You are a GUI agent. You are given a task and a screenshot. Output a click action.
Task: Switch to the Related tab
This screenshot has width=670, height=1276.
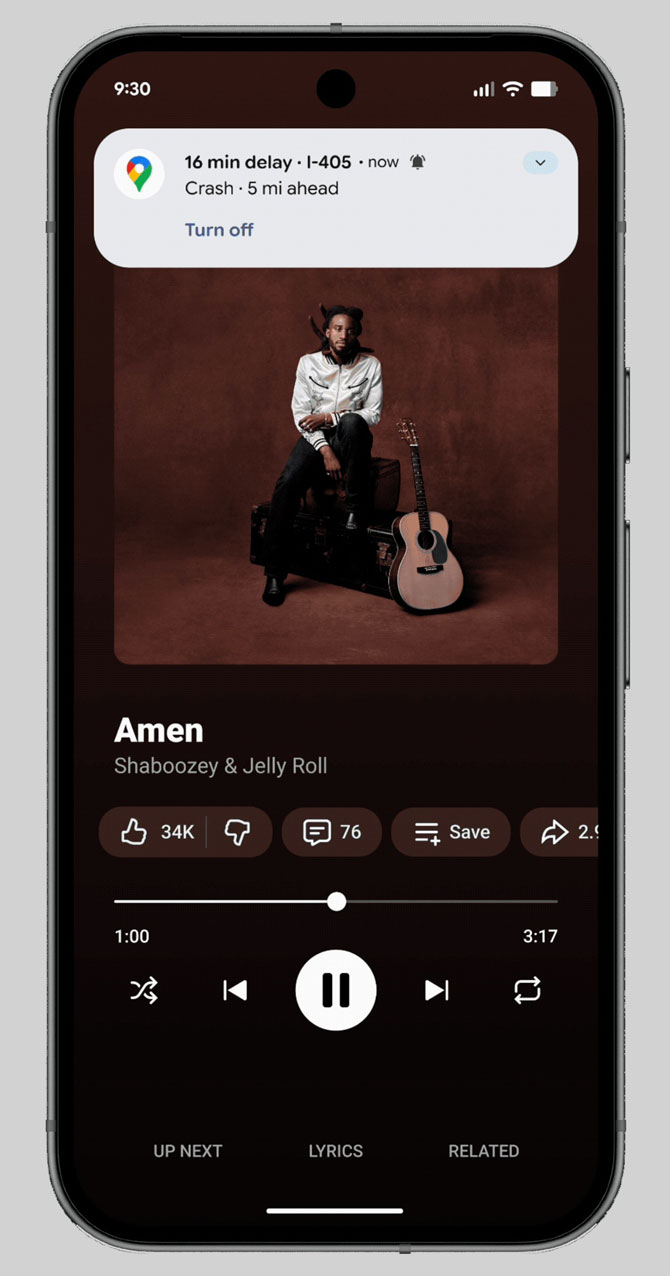click(484, 1151)
